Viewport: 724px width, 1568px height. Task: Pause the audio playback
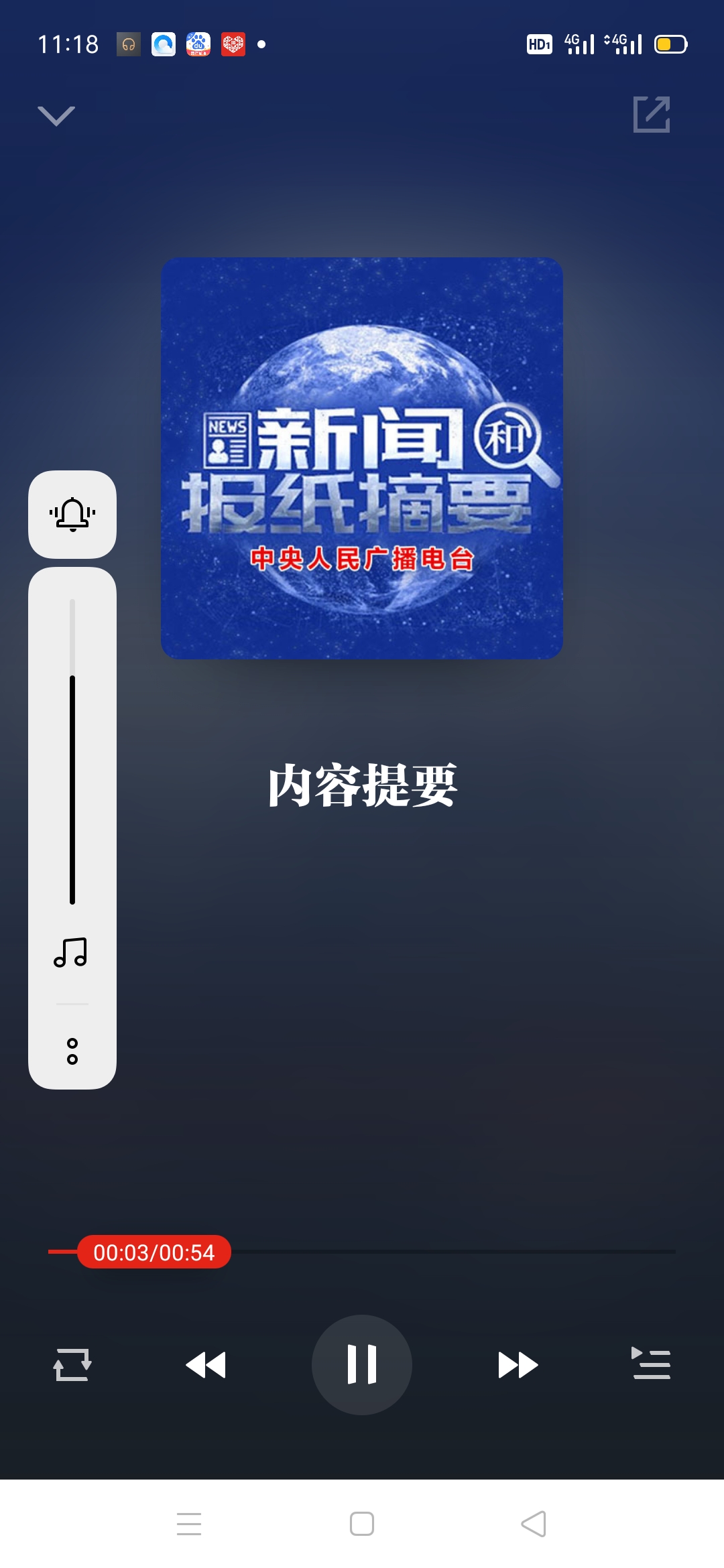pos(362,1364)
